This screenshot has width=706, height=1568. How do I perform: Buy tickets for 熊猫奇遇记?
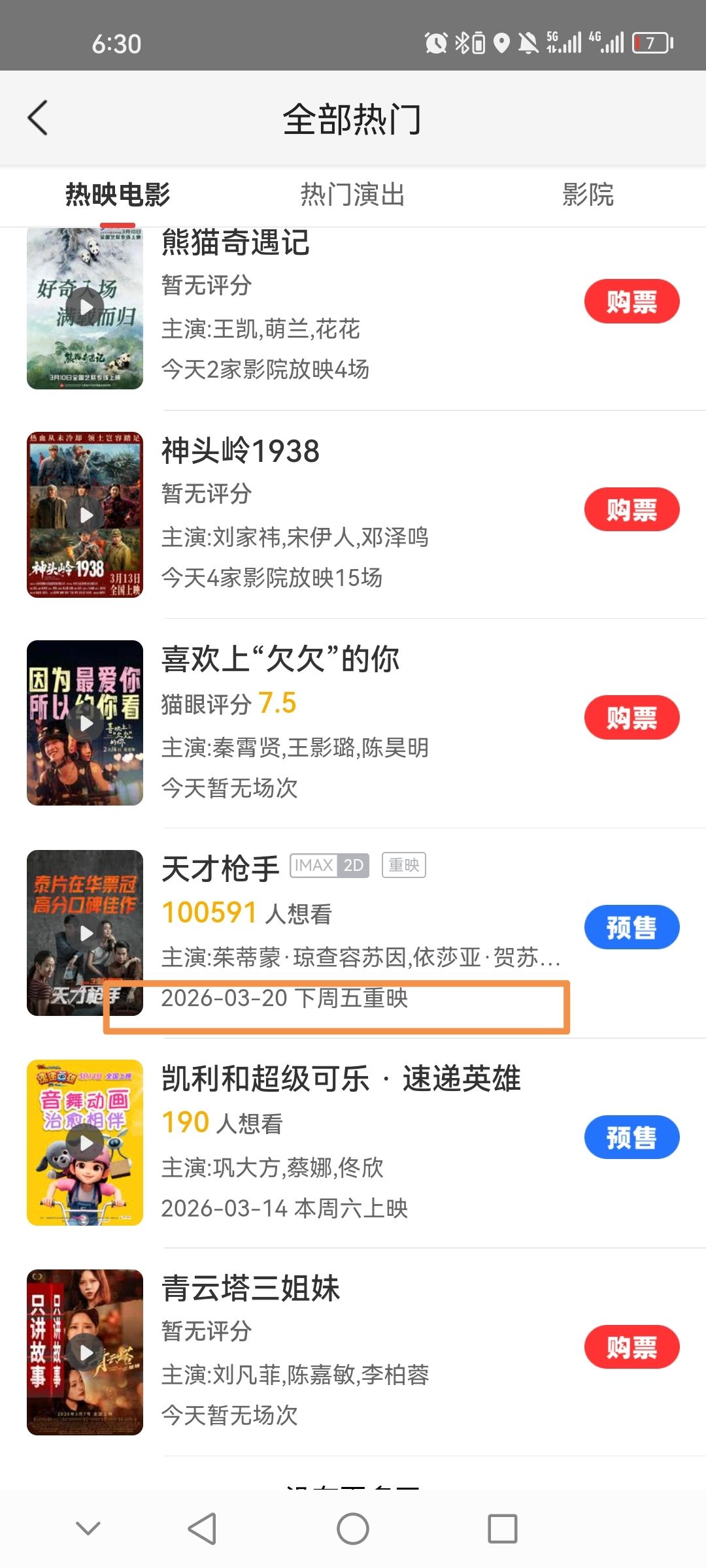631,302
